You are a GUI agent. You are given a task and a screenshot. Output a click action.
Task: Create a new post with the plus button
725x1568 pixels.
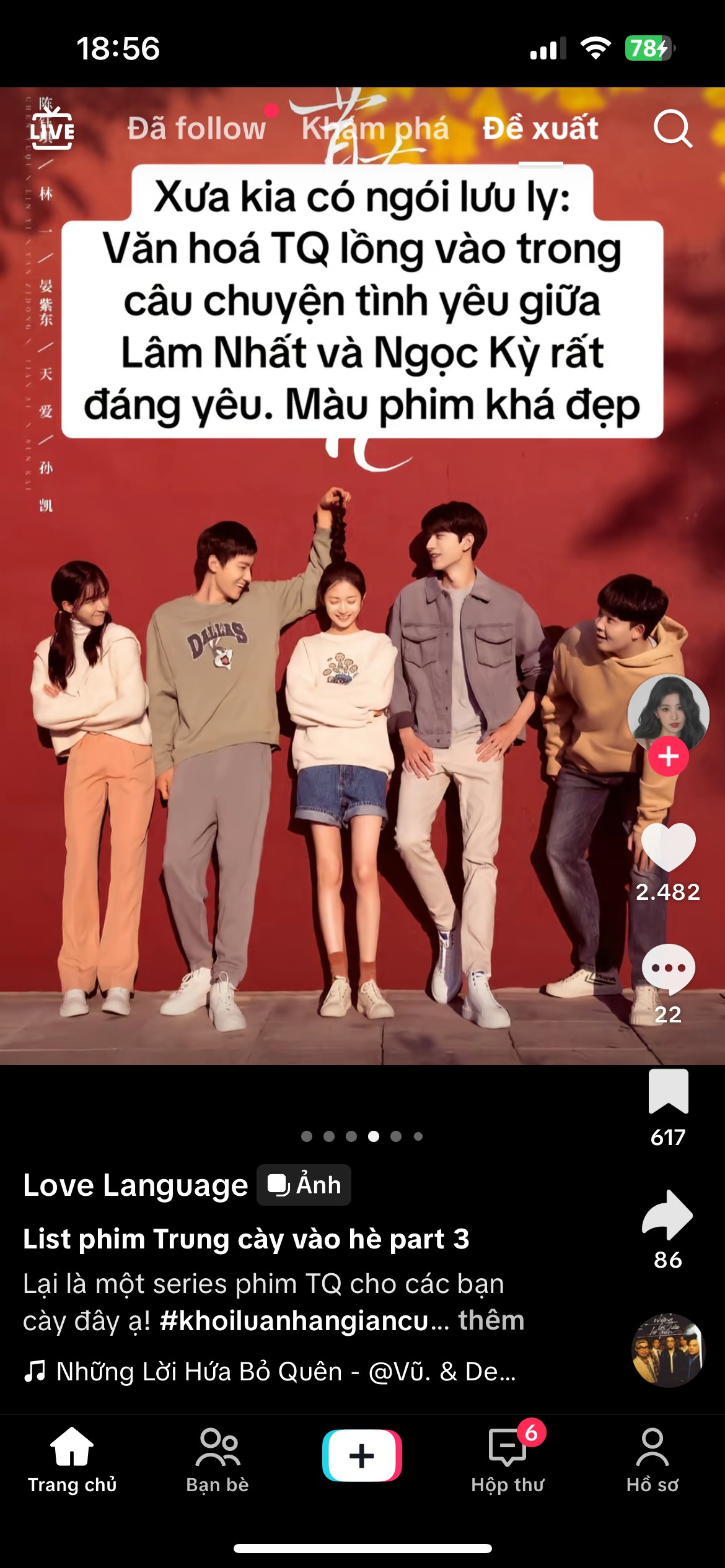362,1455
